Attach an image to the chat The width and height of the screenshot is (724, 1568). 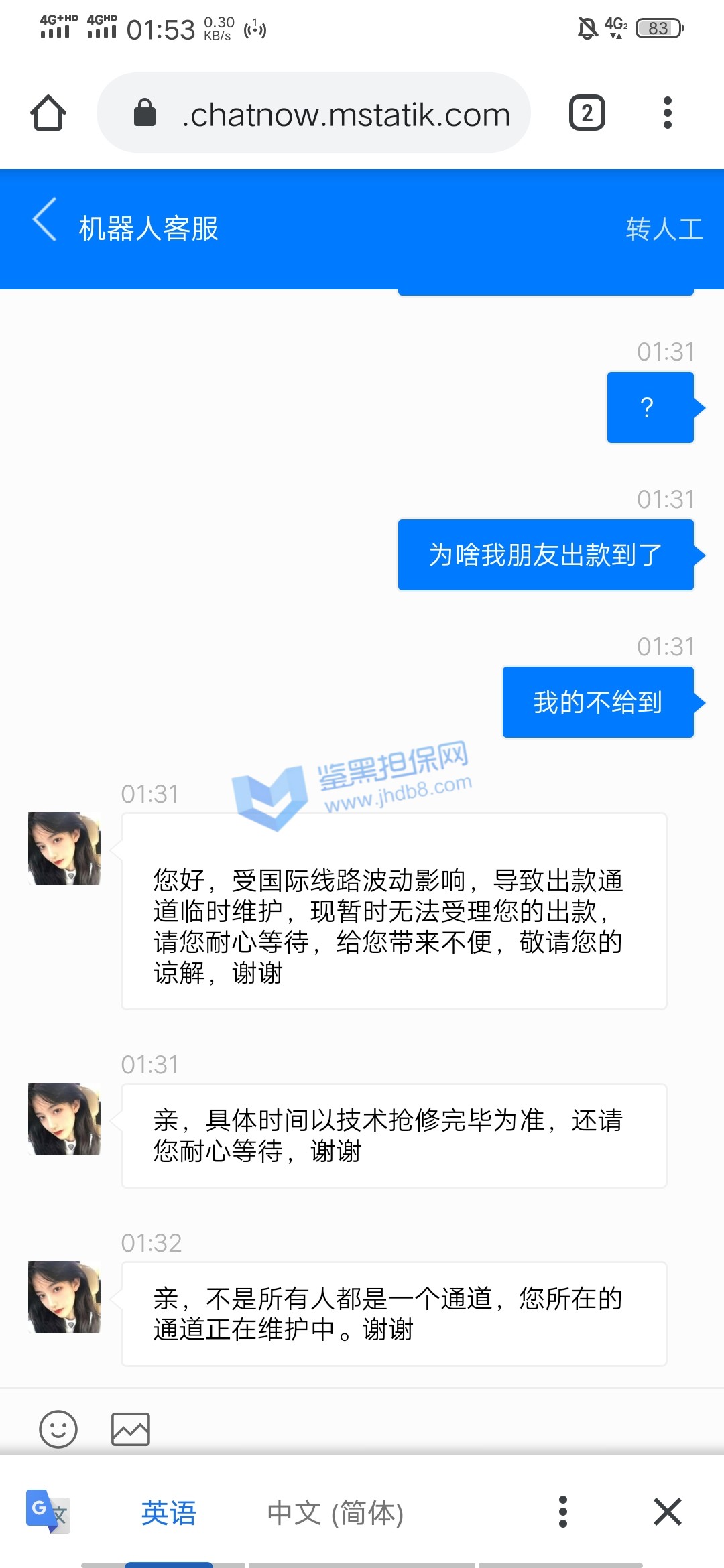point(130,1429)
